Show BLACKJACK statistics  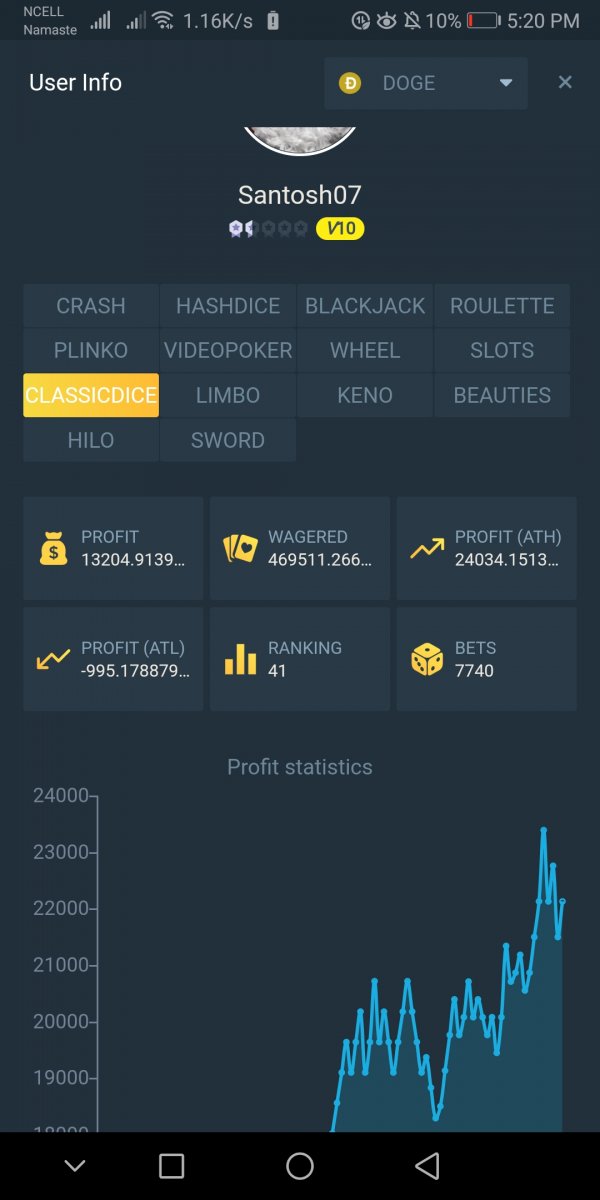(x=365, y=306)
